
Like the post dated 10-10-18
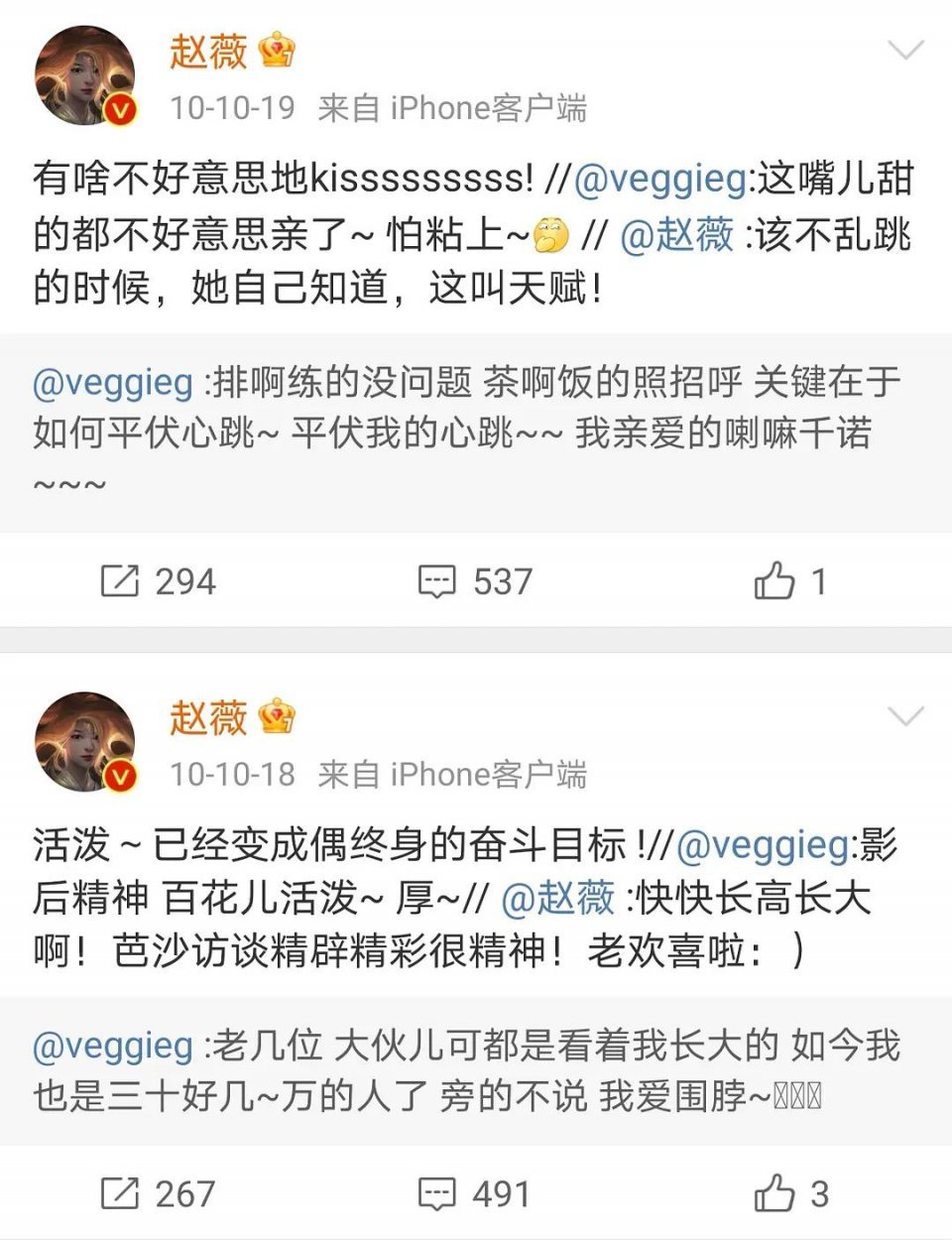pyautogui.click(x=789, y=1193)
